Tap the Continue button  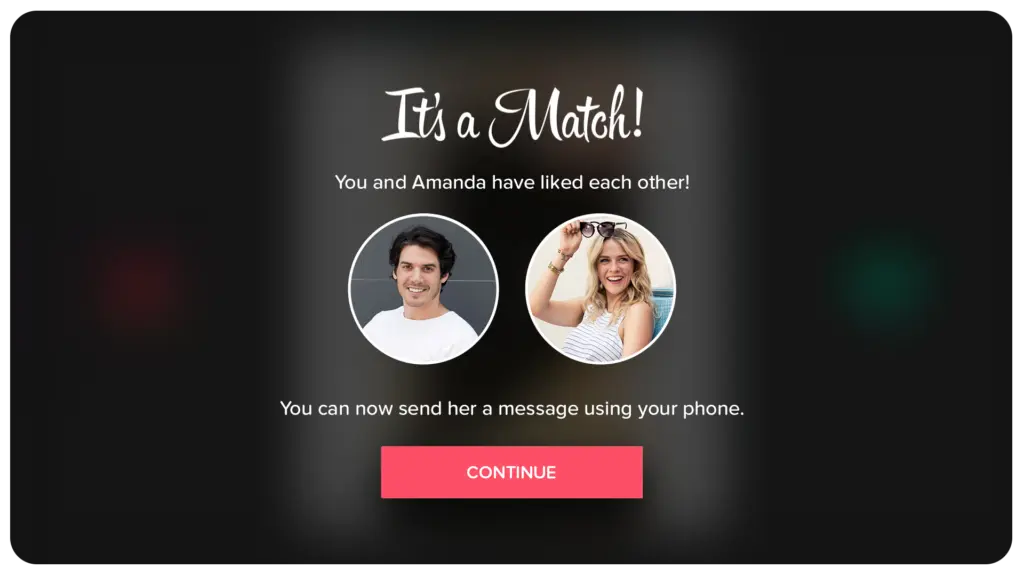pyautogui.click(x=511, y=472)
